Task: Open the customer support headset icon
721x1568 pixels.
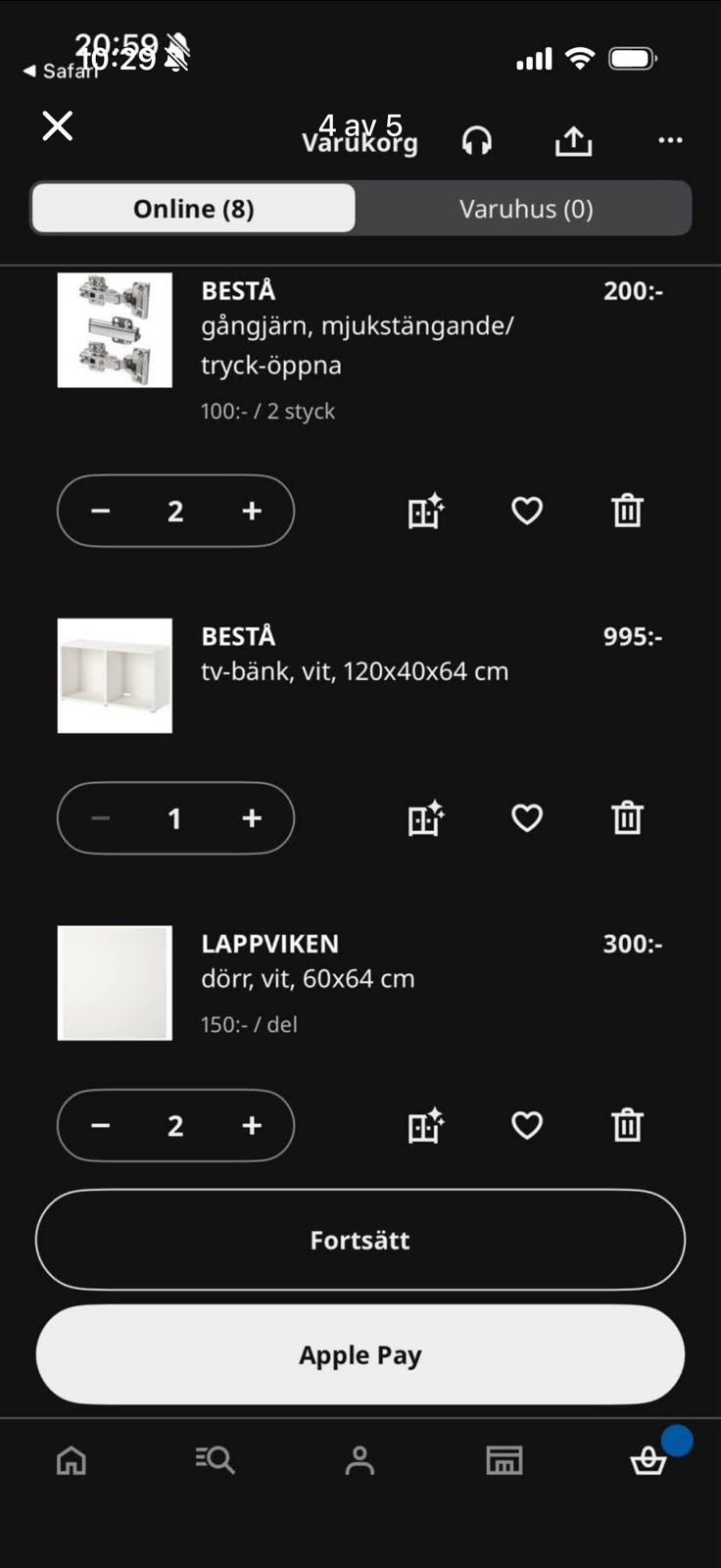Action: (477, 141)
